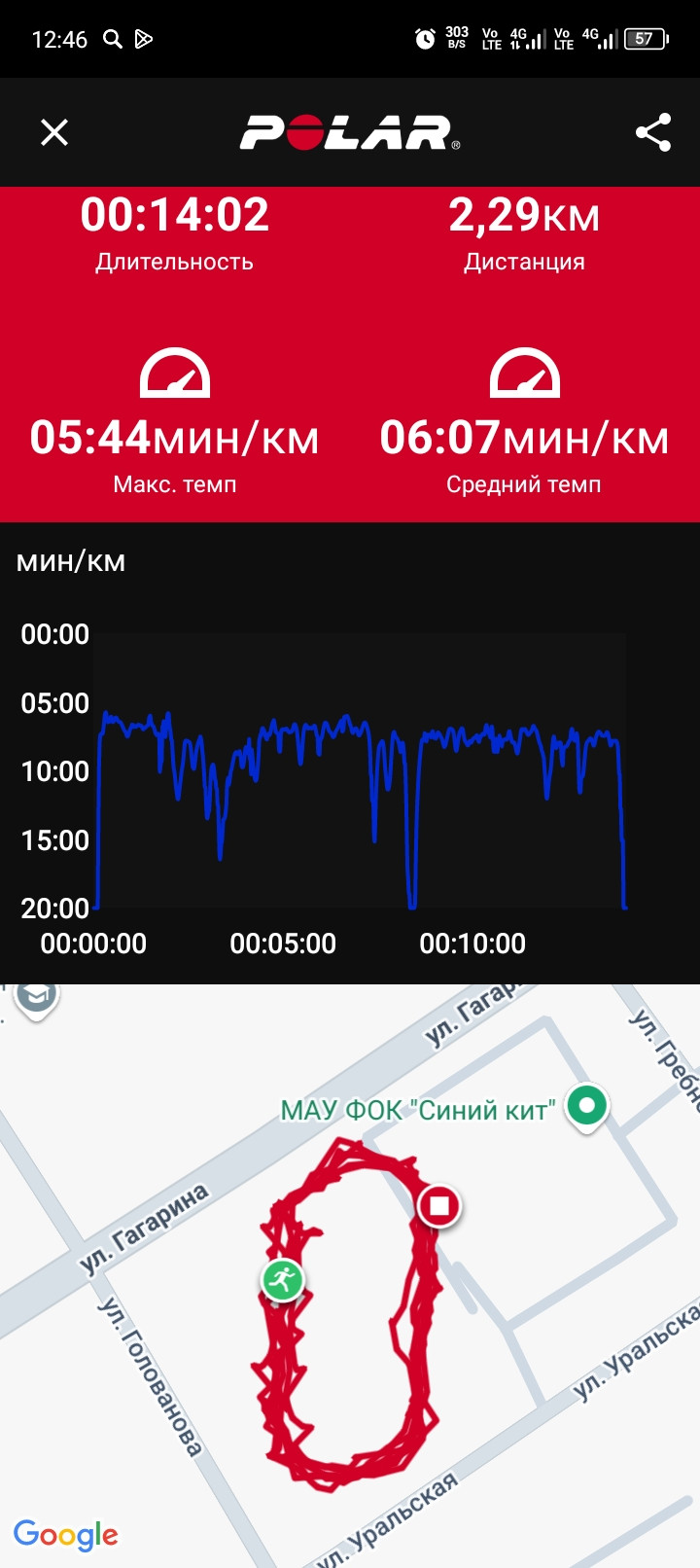Viewport: 700px width, 1568px height.
Task: Open the Google logo link on the map
Action: pyautogui.click(x=66, y=1534)
